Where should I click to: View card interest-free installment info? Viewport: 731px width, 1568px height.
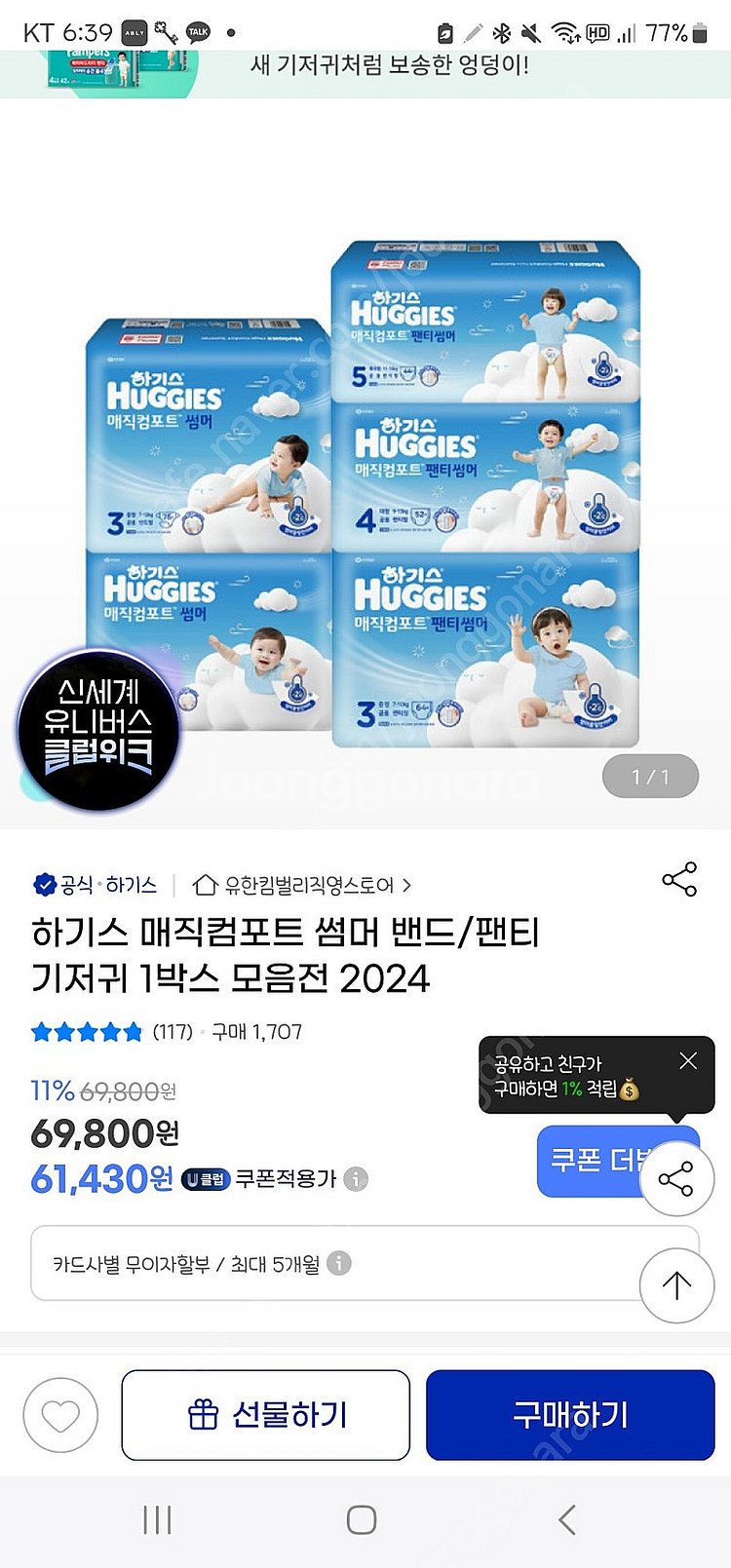click(338, 1263)
